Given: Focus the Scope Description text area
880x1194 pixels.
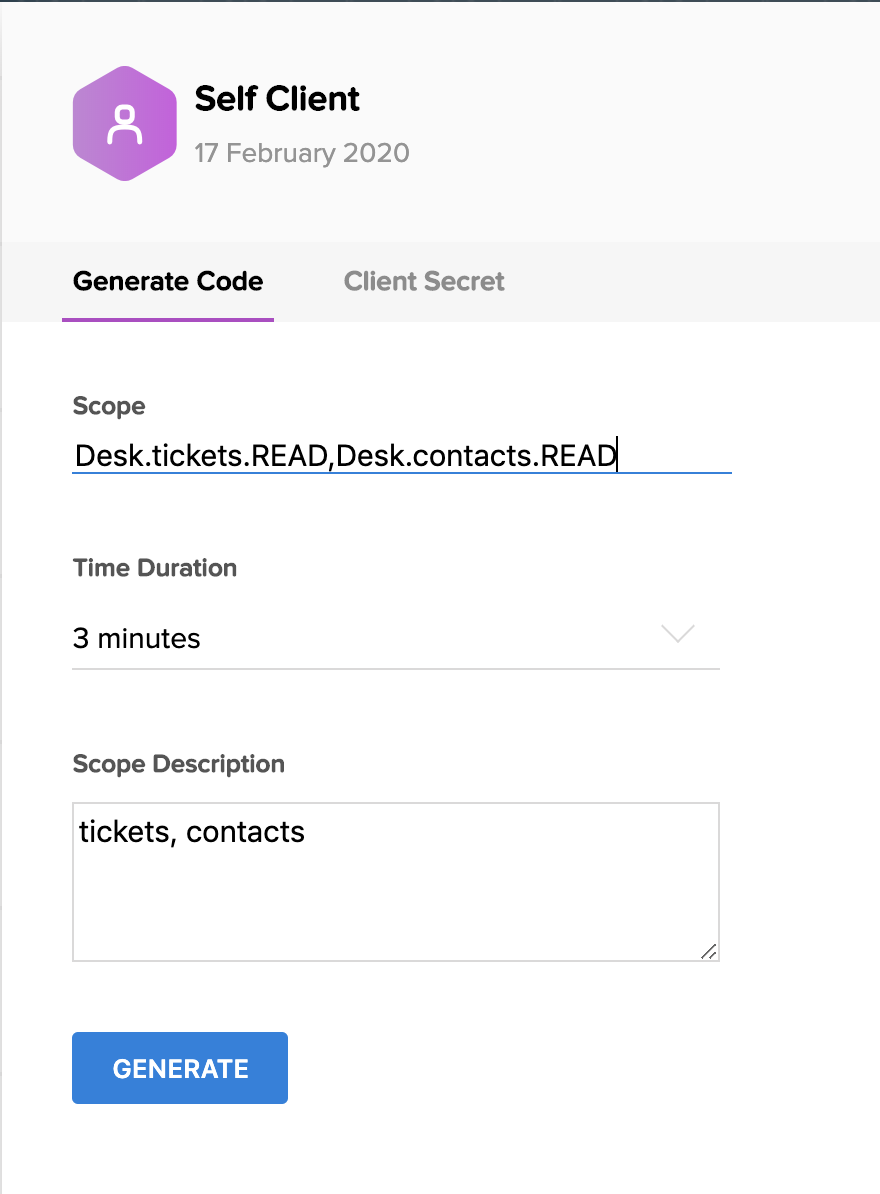Looking at the screenshot, I should point(395,881).
